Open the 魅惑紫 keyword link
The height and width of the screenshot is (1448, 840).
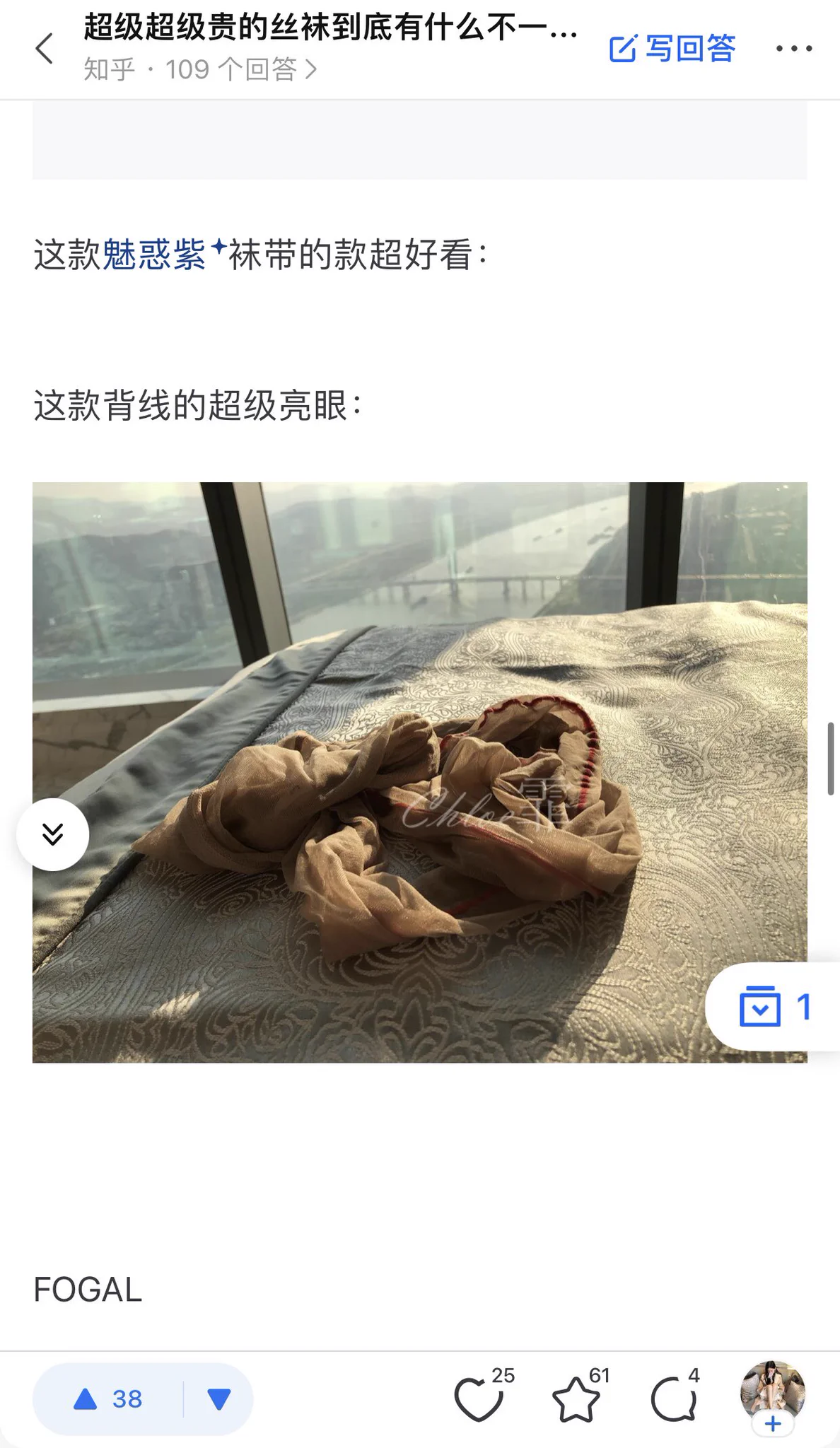pyautogui.click(x=154, y=255)
